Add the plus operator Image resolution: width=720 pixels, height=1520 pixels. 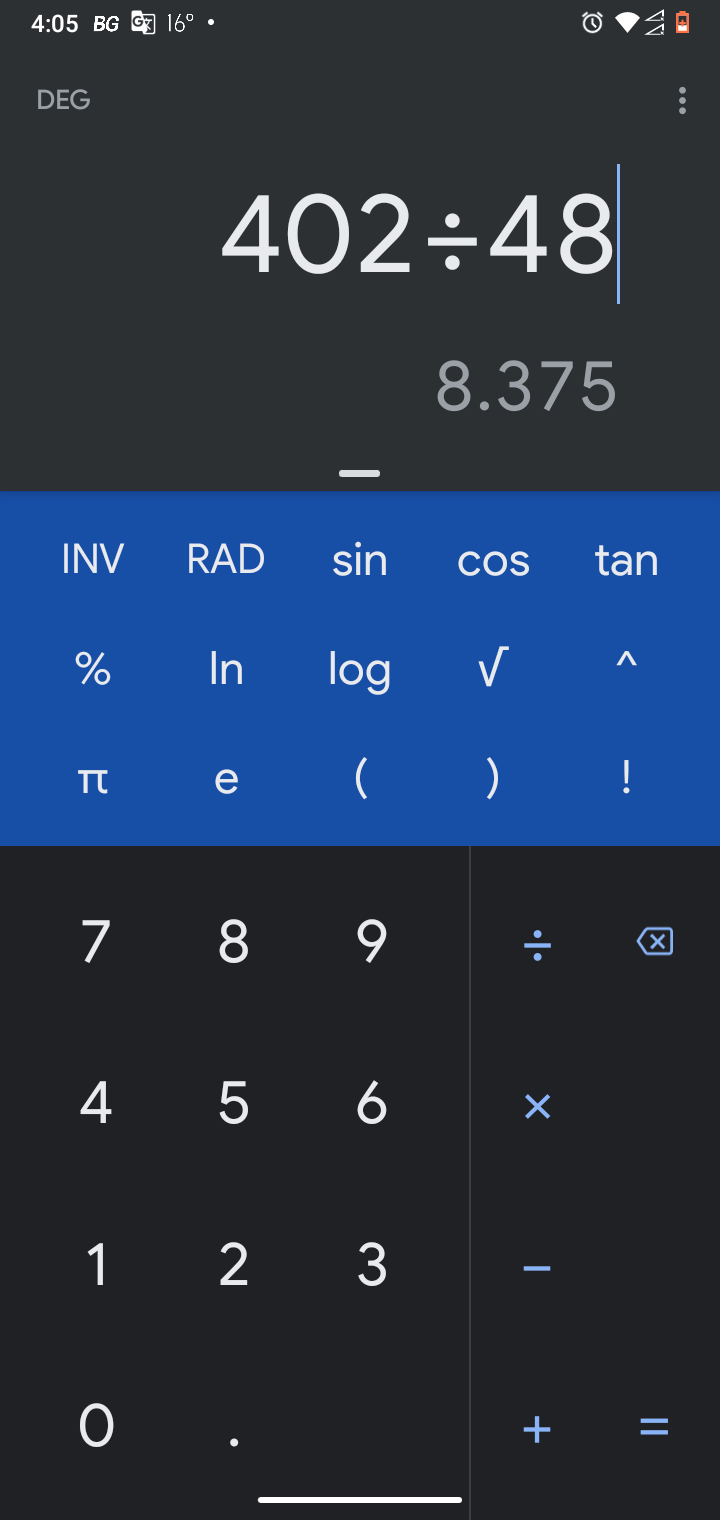537,1429
